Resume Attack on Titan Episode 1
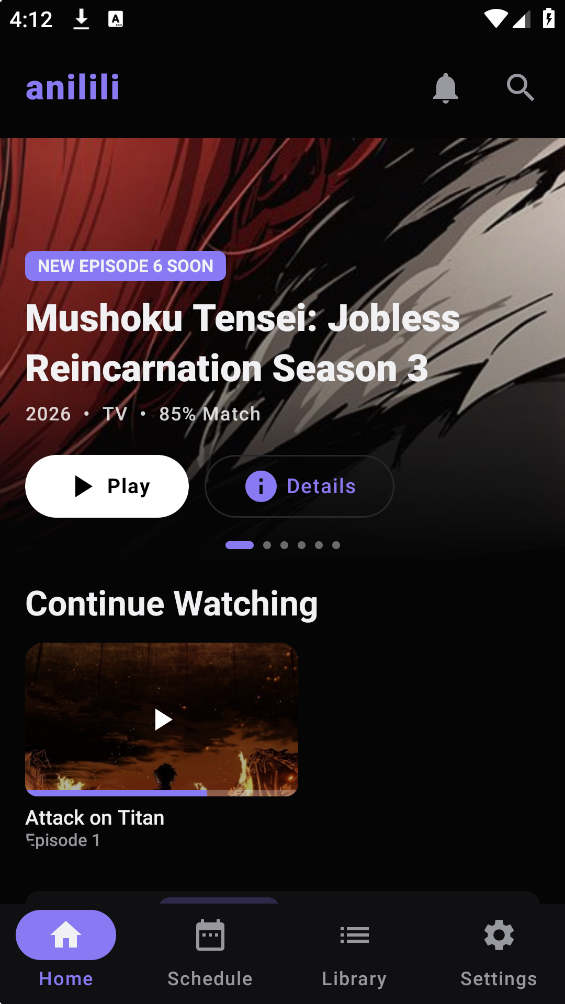 pyautogui.click(x=161, y=720)
